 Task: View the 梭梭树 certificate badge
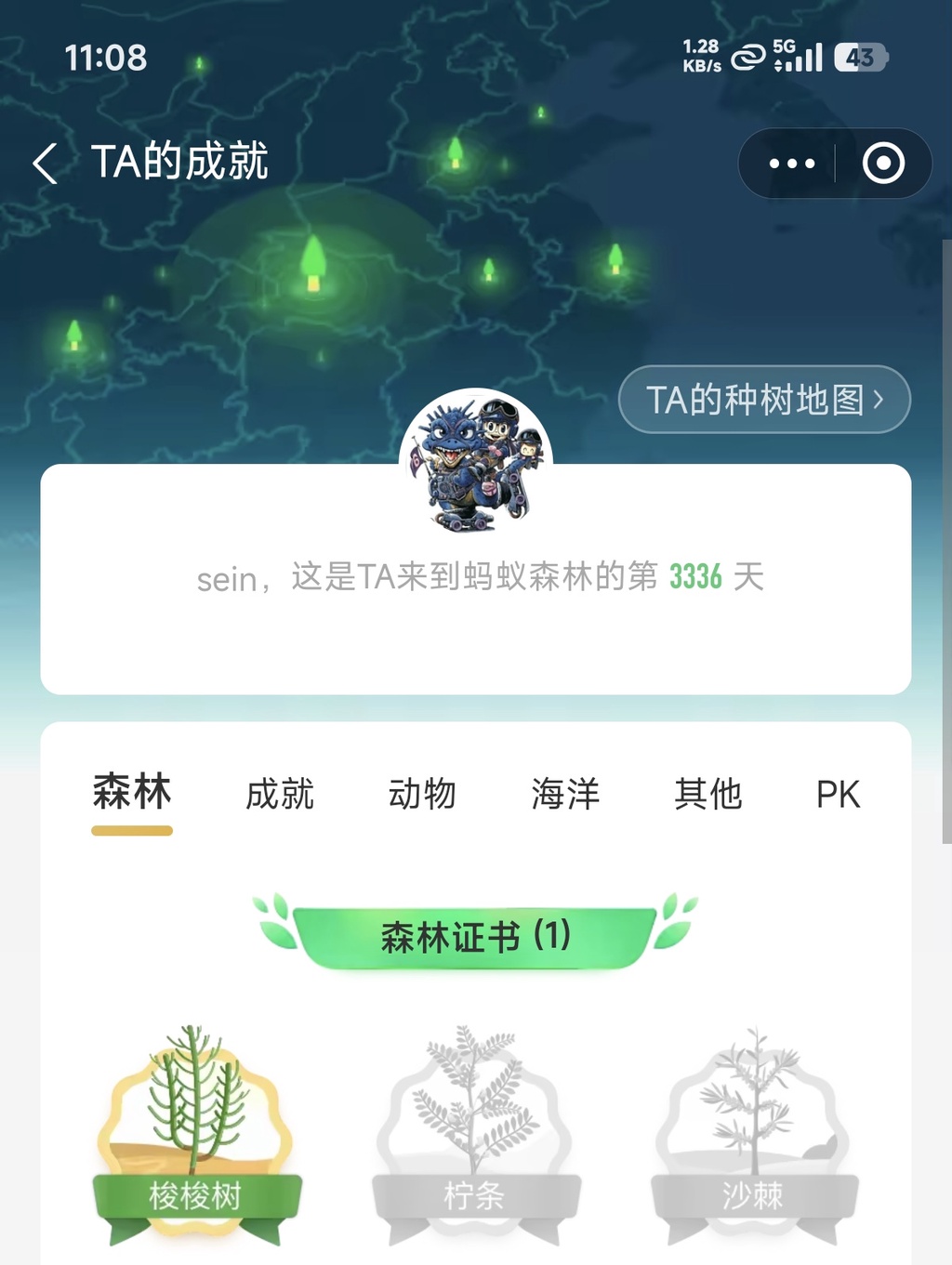[195, 1134]
